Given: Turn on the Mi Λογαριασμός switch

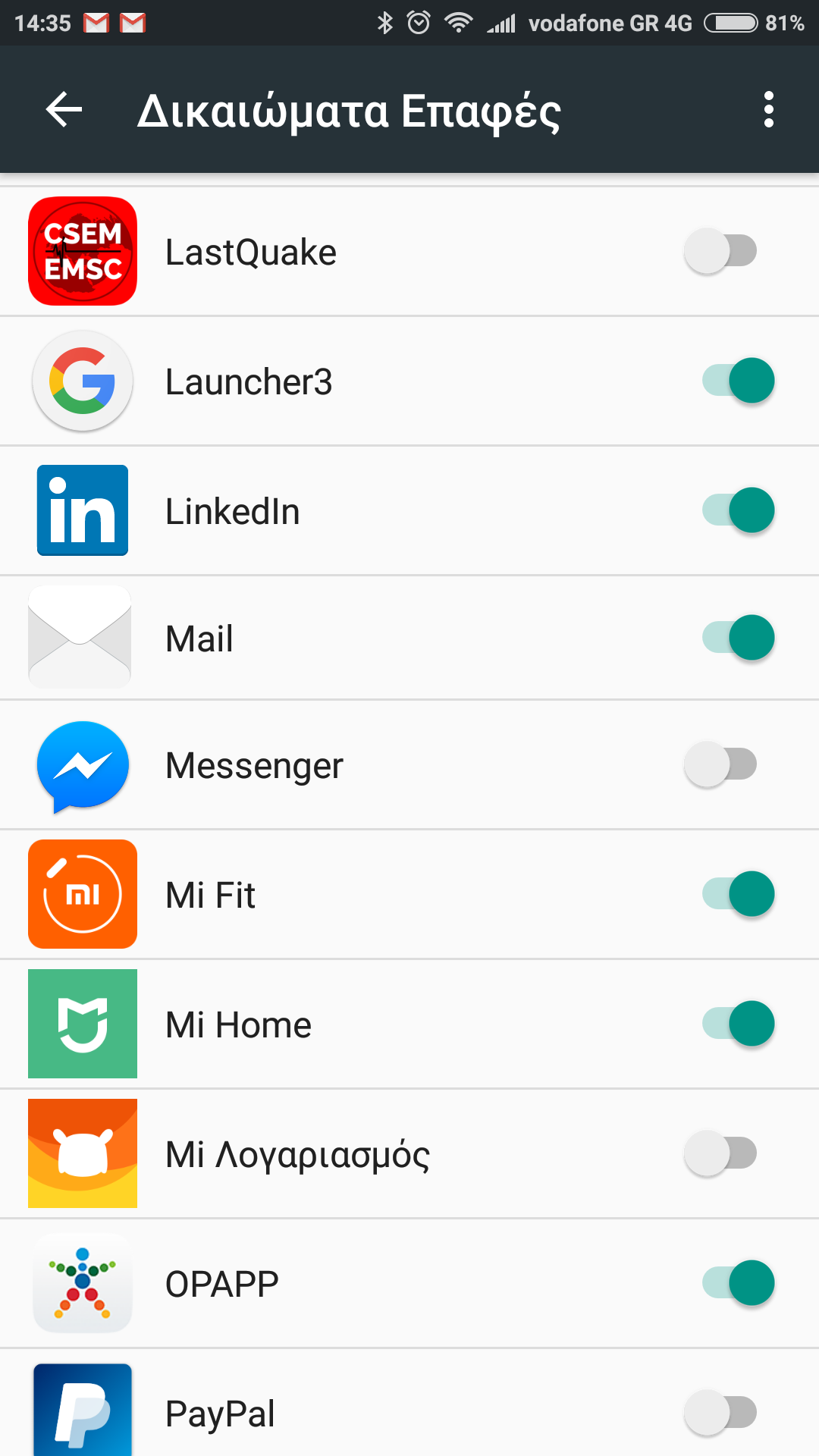Looking at the screenshot, I should [721, 1153].
